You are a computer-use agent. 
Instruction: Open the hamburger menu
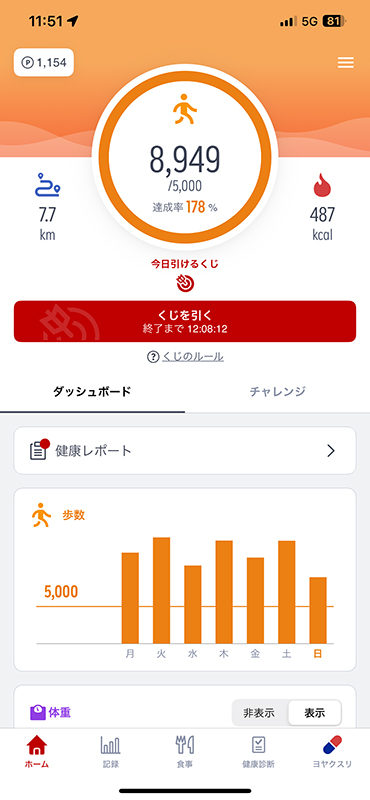point(346,63)
